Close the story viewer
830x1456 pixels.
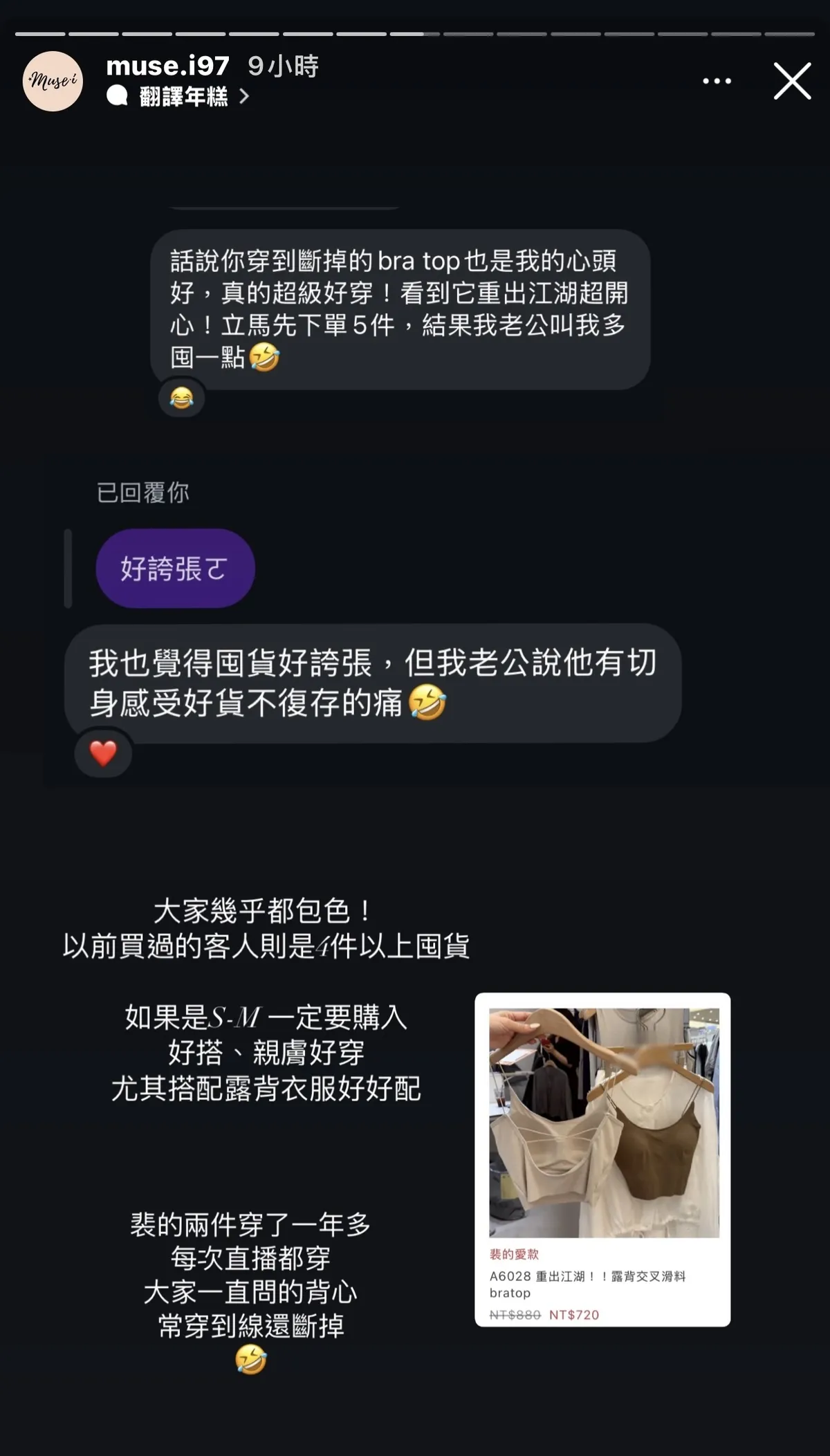tap(792, 81)
